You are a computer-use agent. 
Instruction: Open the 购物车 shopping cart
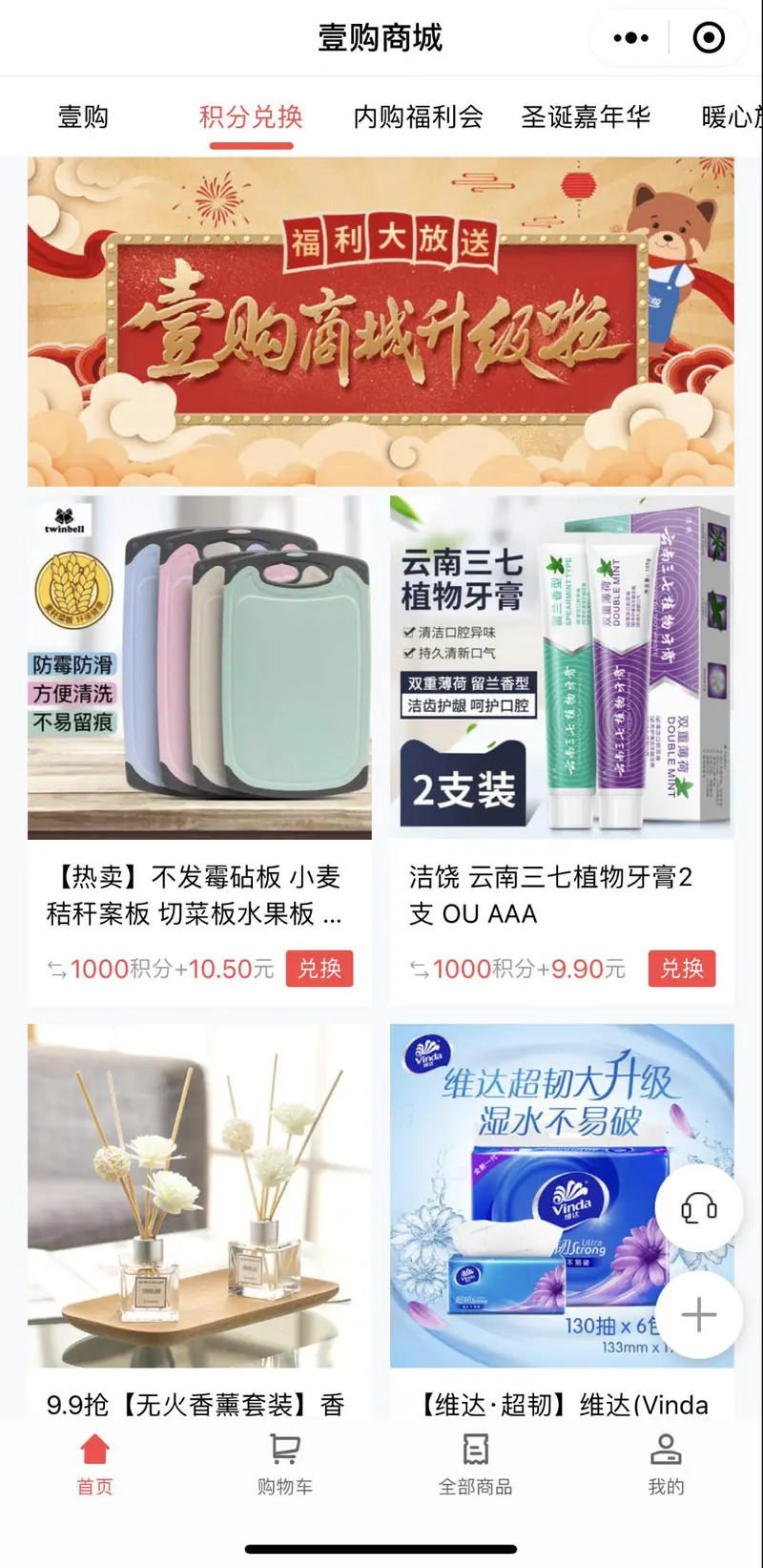285,1465
